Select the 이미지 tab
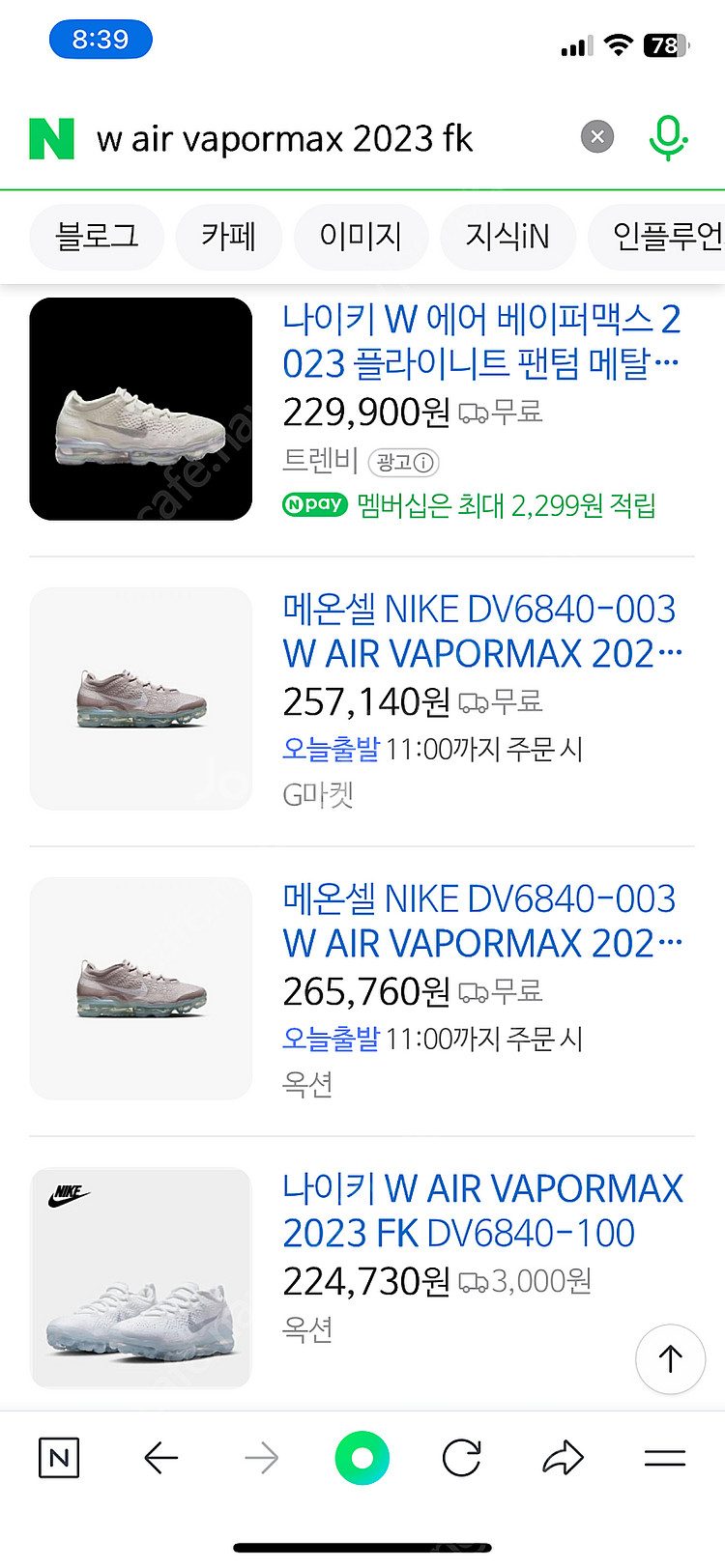725x1568 pixels. point(361,236)
